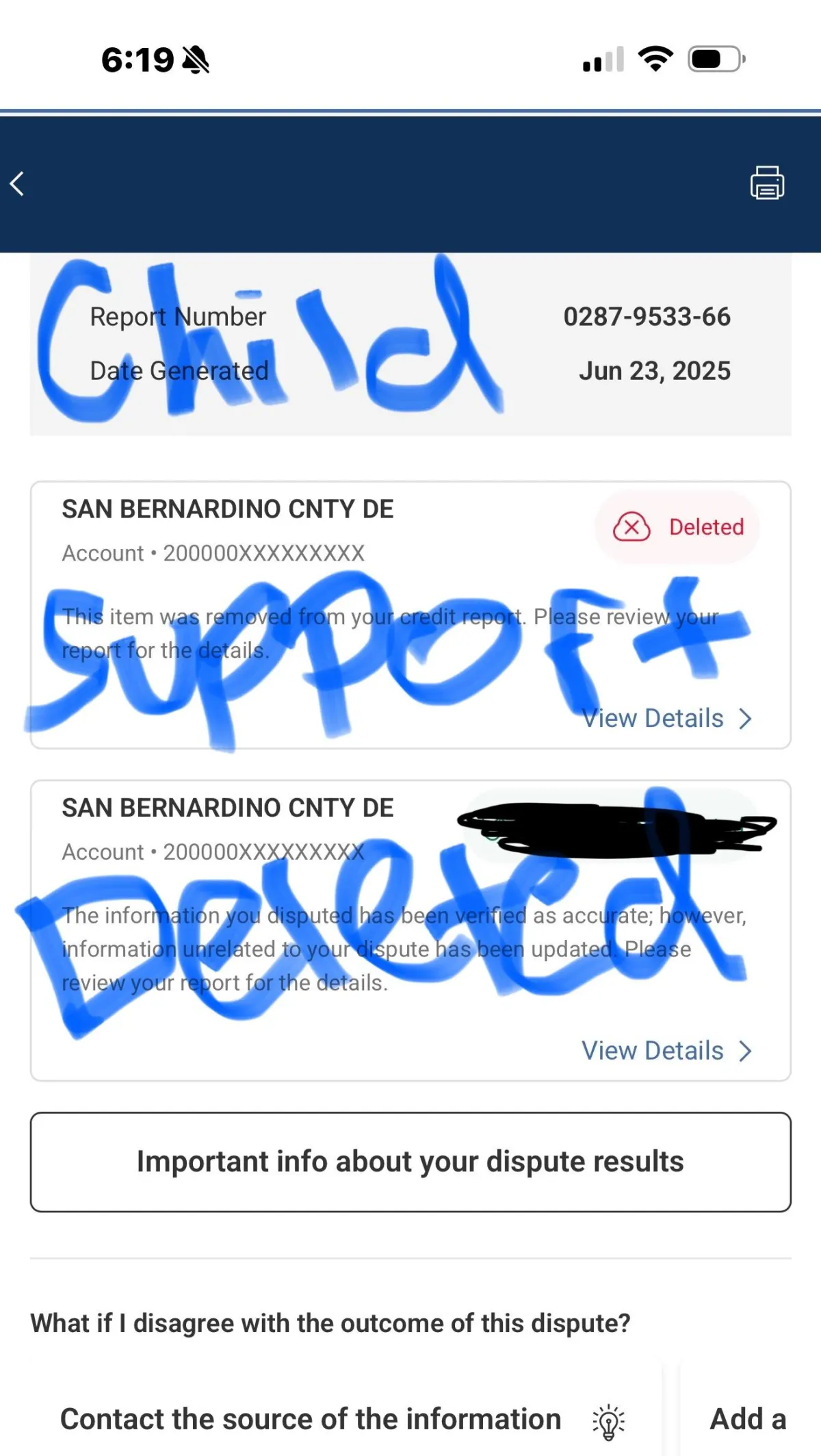View details of the removed credit item

[x=666, y=719]
